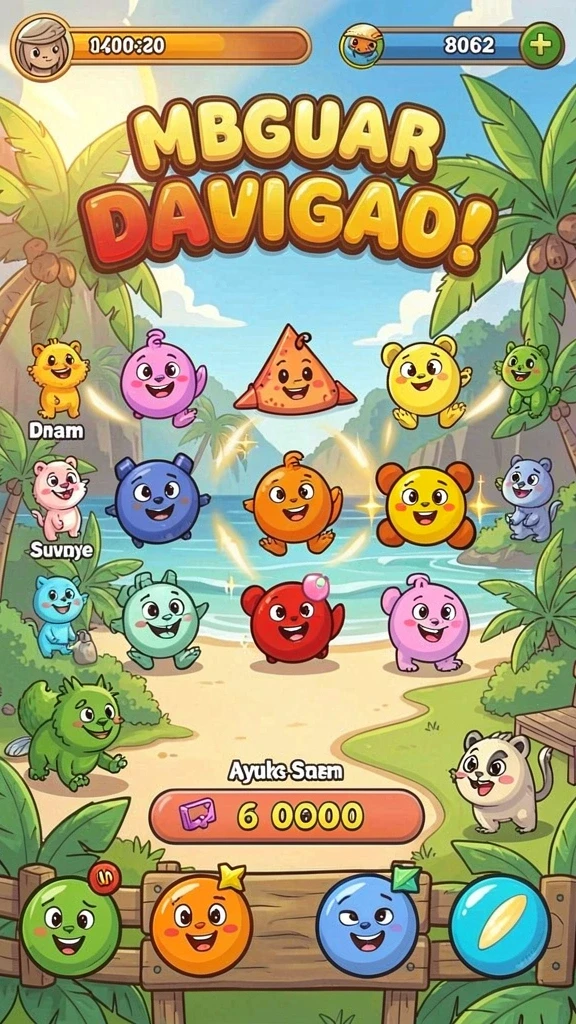Tap the yellow creature with orange ears
The width and height of the screenshot is (576, 1024).
[425, 504]
